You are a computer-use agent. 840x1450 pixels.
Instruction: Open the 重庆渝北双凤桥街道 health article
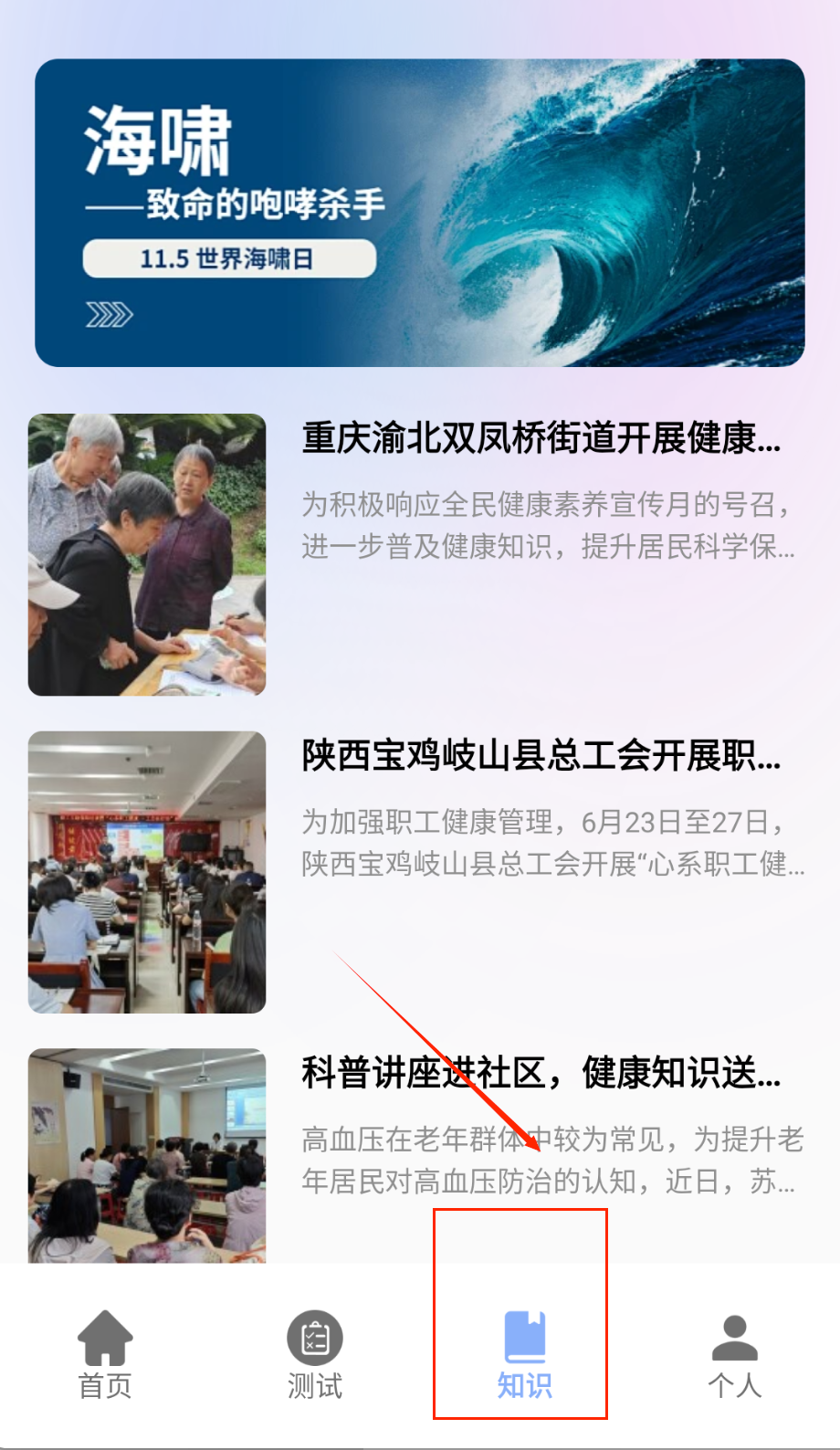tap(541, 439)
